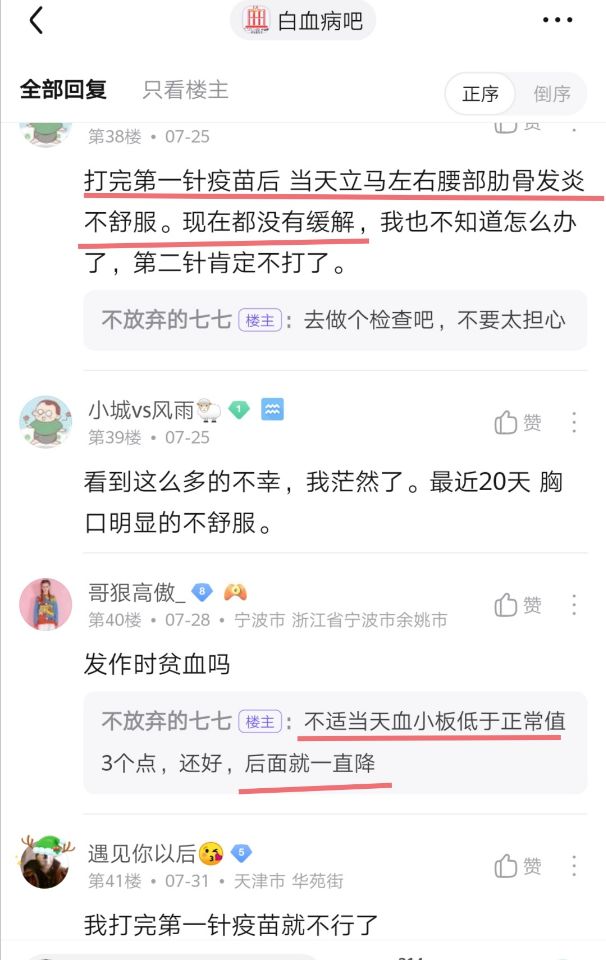Open the top-right overflow menu
The height and width of the screenshot is (960, 606).
557,20
